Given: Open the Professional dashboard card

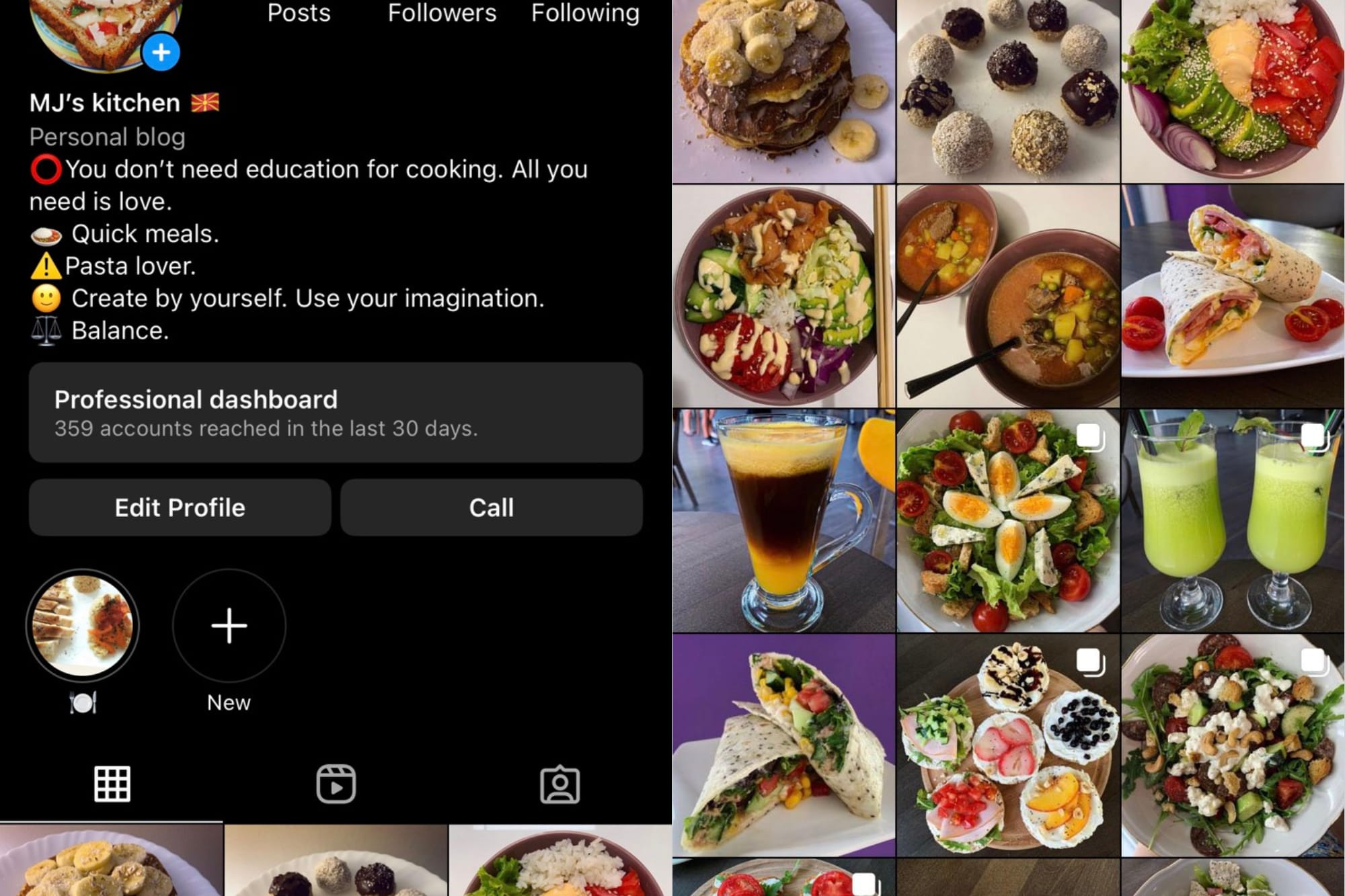Looking at the screenshot, I should point(336,412).
